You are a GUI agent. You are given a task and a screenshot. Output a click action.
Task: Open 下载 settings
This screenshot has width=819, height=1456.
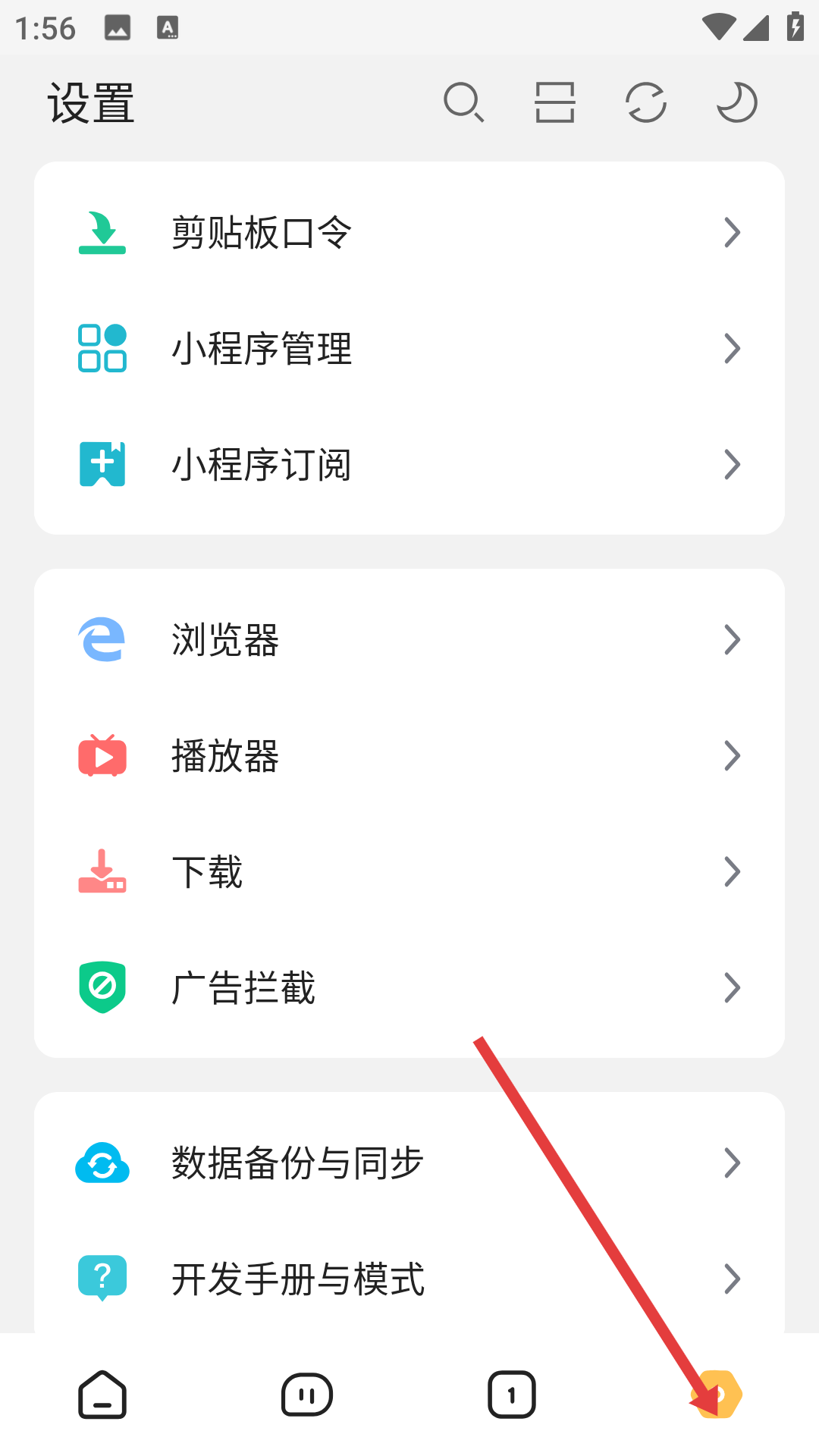point(409,872)
